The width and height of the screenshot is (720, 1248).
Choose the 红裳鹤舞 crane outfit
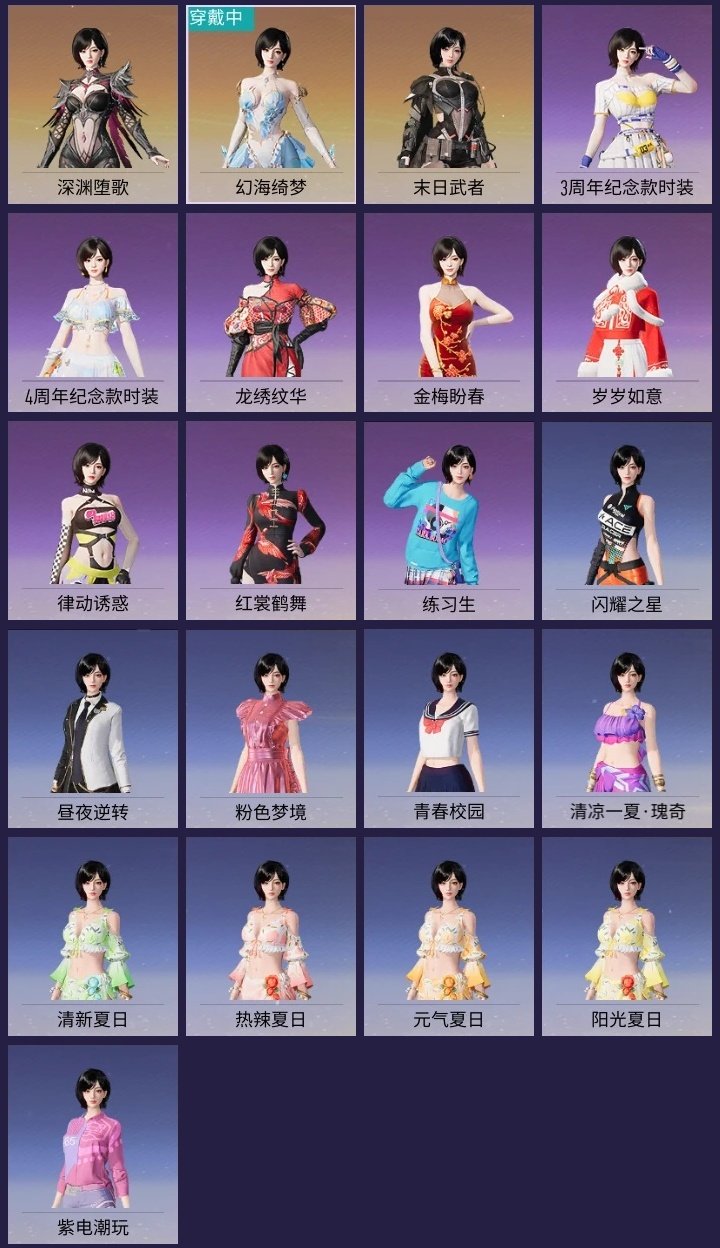[x=270, y=520]
